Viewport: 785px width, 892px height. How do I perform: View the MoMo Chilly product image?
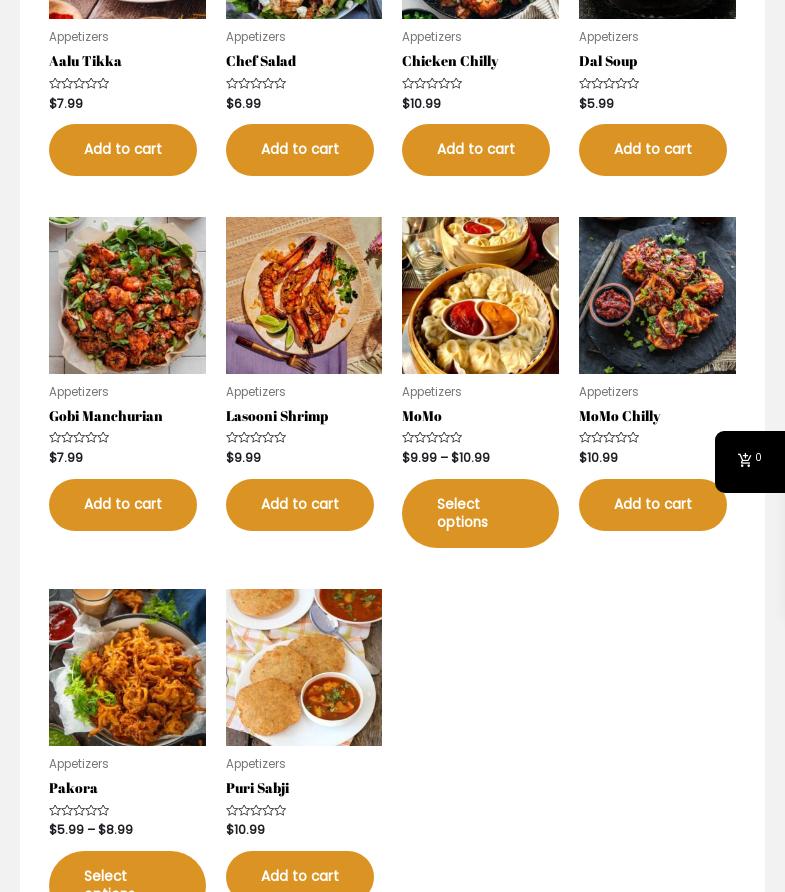click(x=657, y=295)
